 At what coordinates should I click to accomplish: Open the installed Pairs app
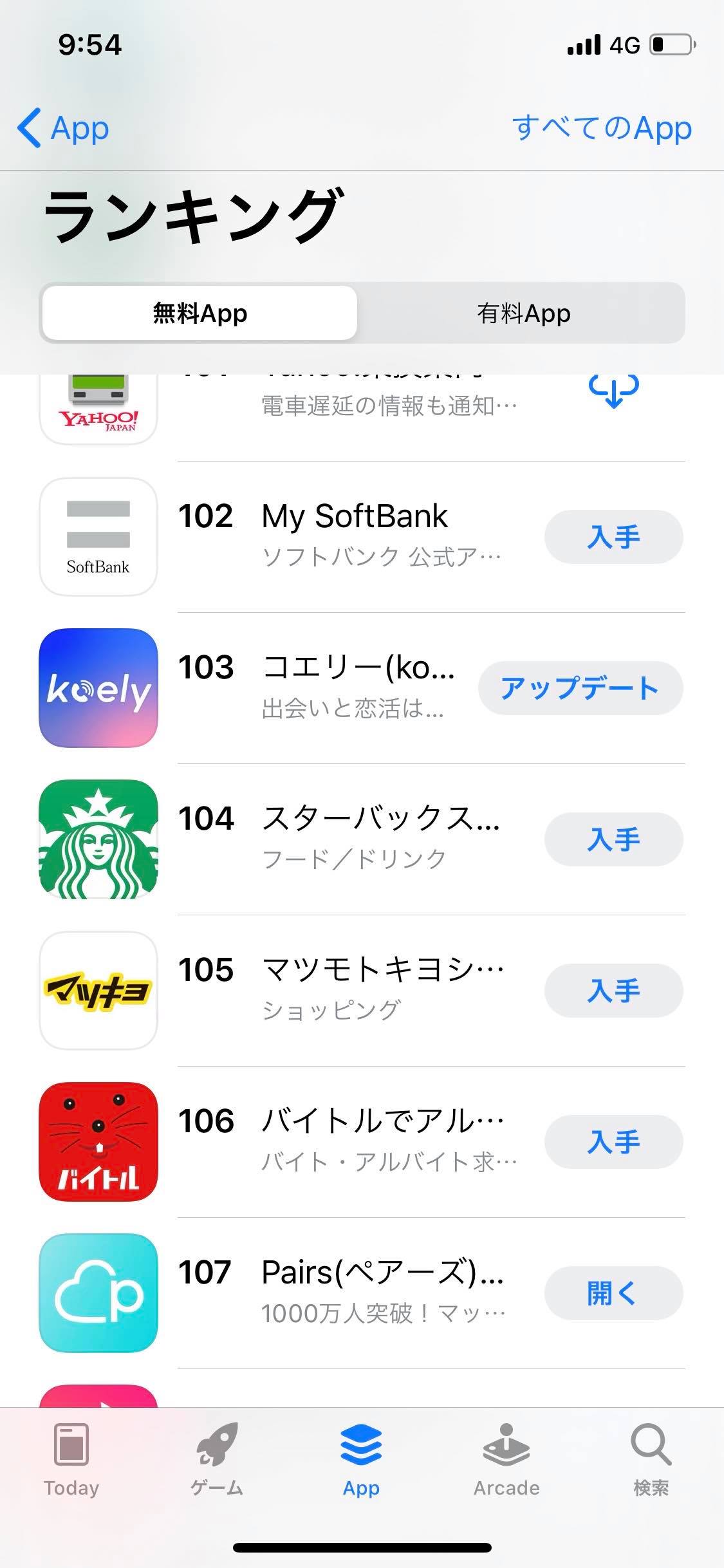click(613, 1293)
